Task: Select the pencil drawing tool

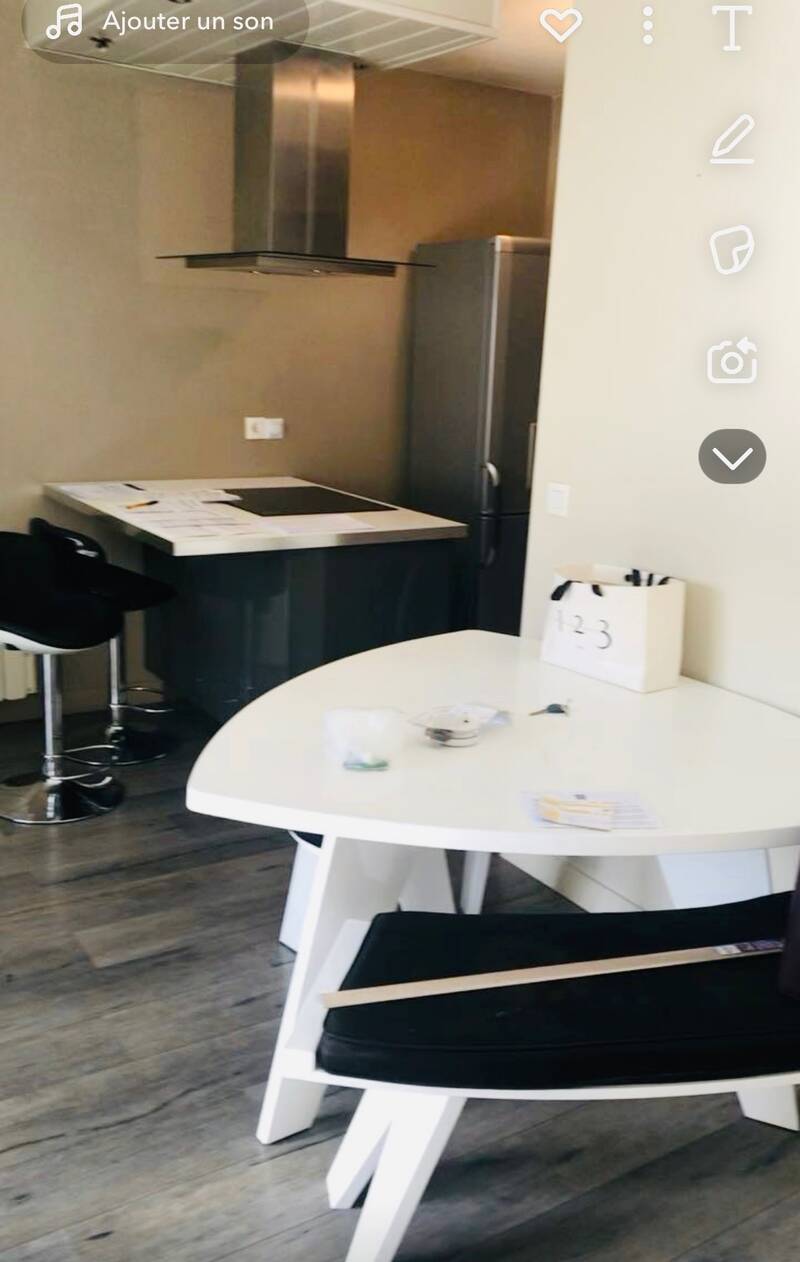Action: [x=732, y=139]
